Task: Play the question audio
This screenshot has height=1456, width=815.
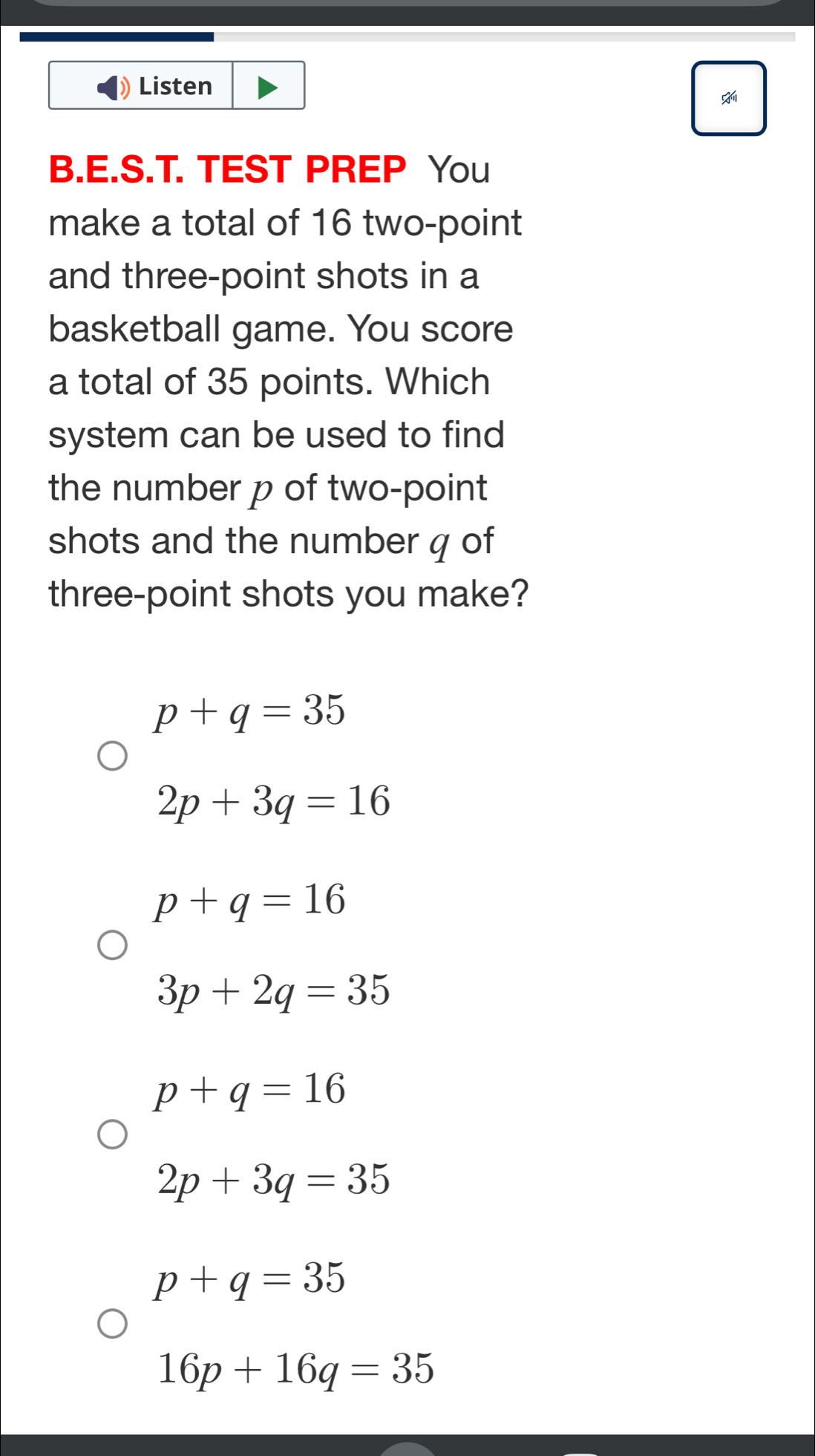Action: [x=268, y=86]
